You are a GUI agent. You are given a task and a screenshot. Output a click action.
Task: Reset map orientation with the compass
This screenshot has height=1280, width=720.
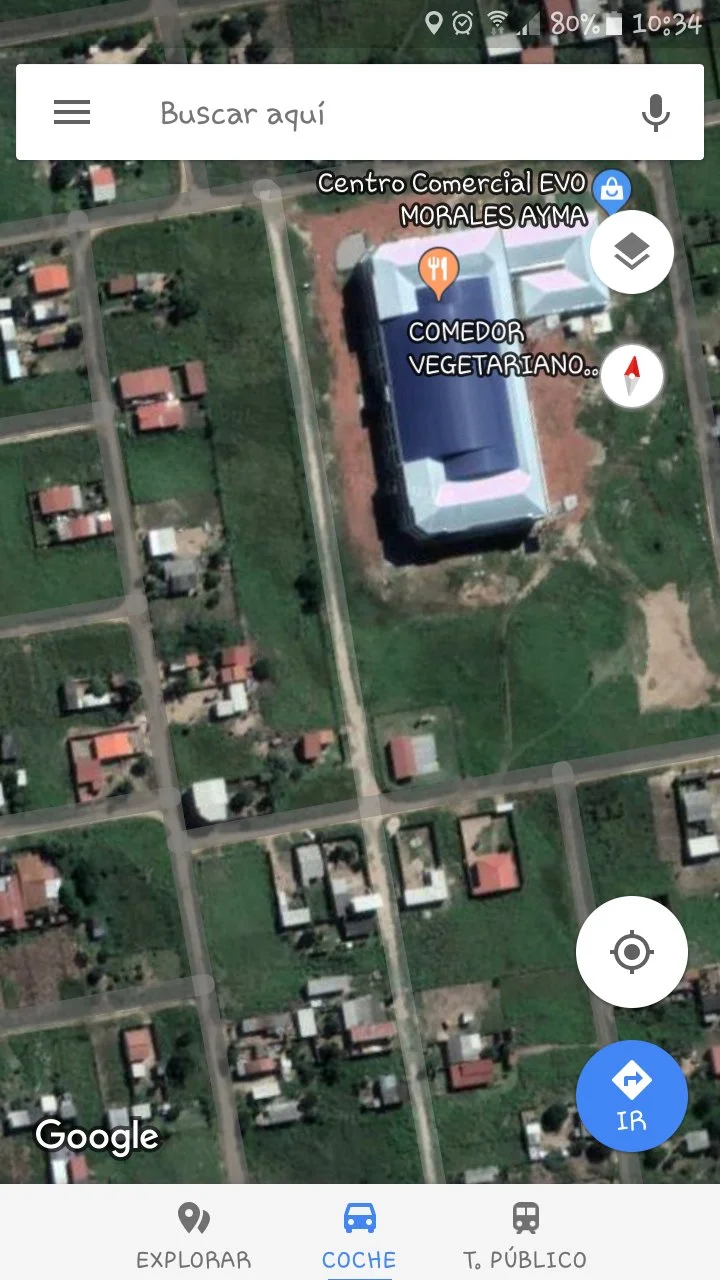pos(631,376)
